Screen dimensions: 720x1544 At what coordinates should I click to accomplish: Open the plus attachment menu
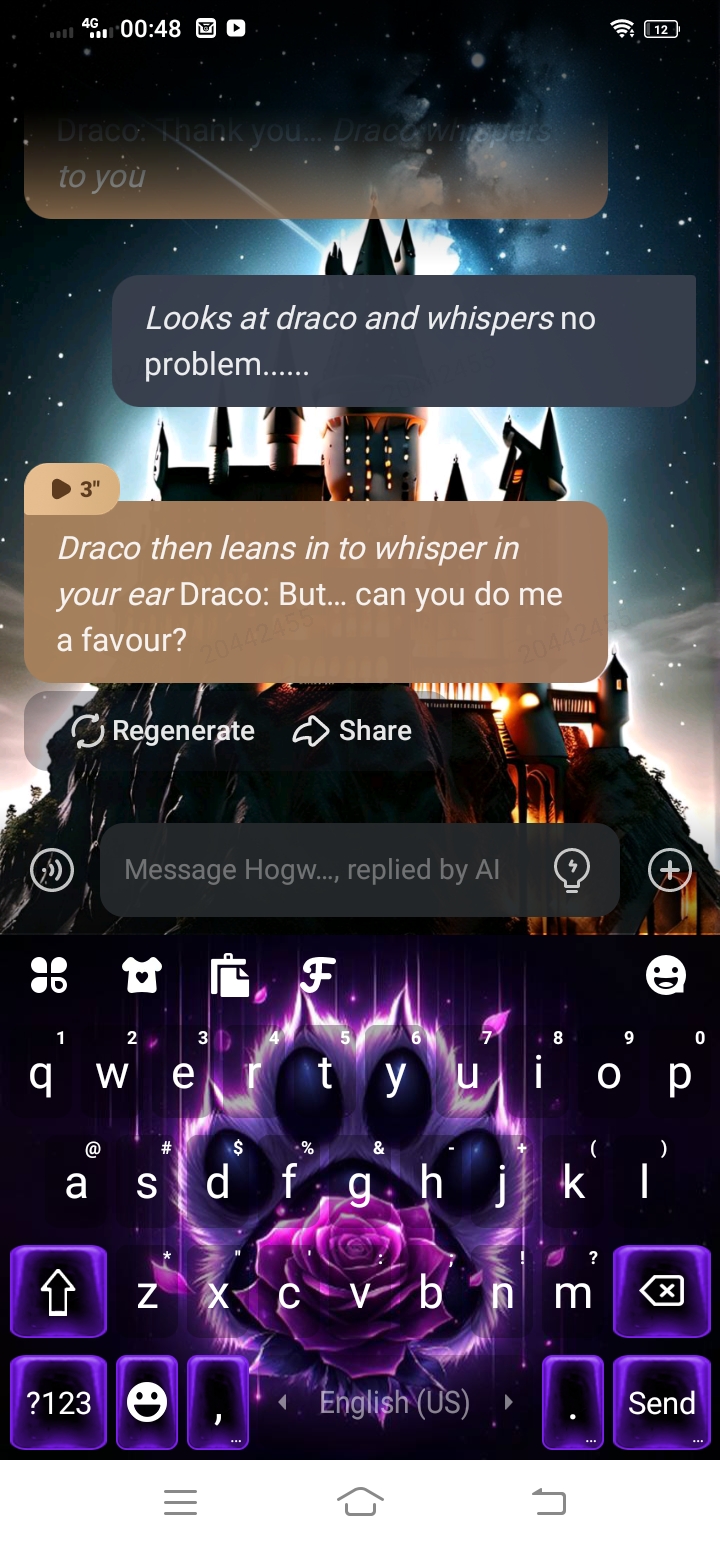pos(669,870)
